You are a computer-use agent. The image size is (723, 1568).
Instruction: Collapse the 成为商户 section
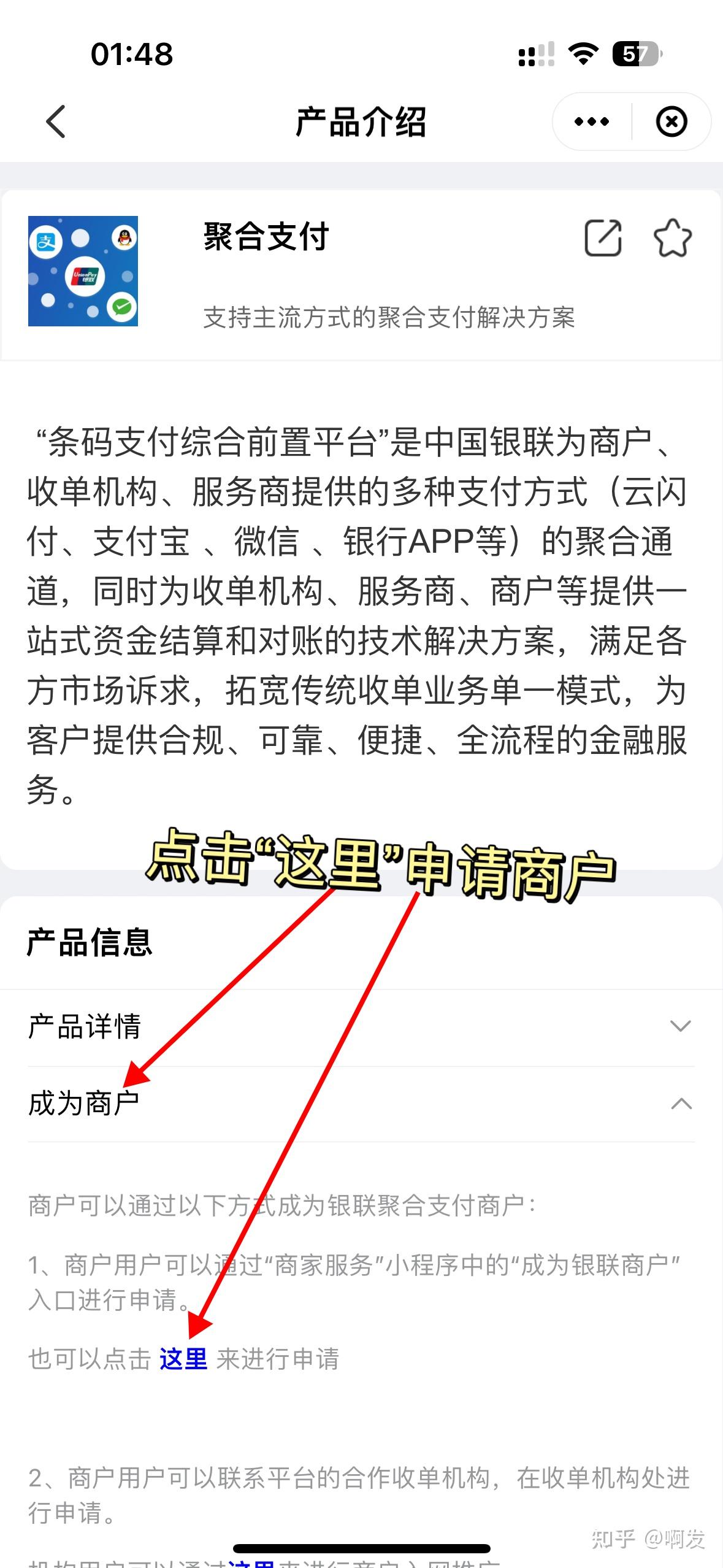[361, 1104]
